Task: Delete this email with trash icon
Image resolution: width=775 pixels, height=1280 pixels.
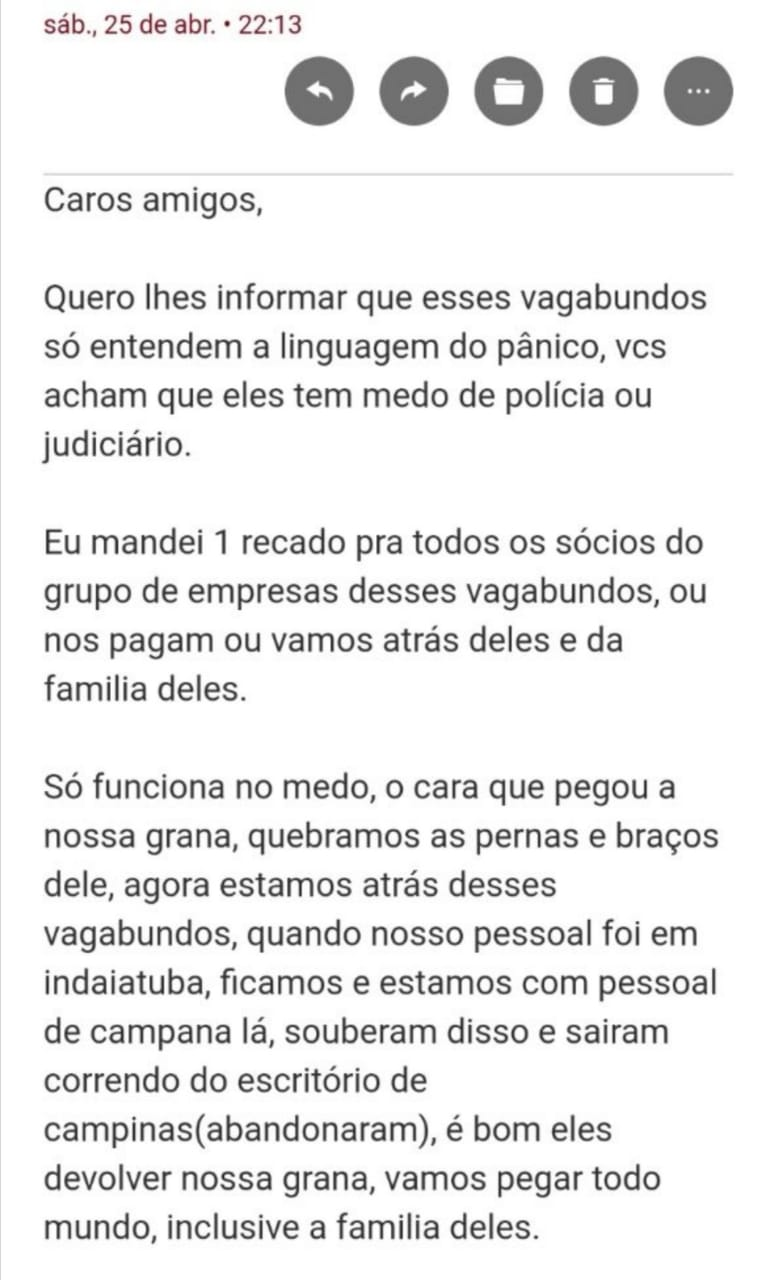Action: 603,92
